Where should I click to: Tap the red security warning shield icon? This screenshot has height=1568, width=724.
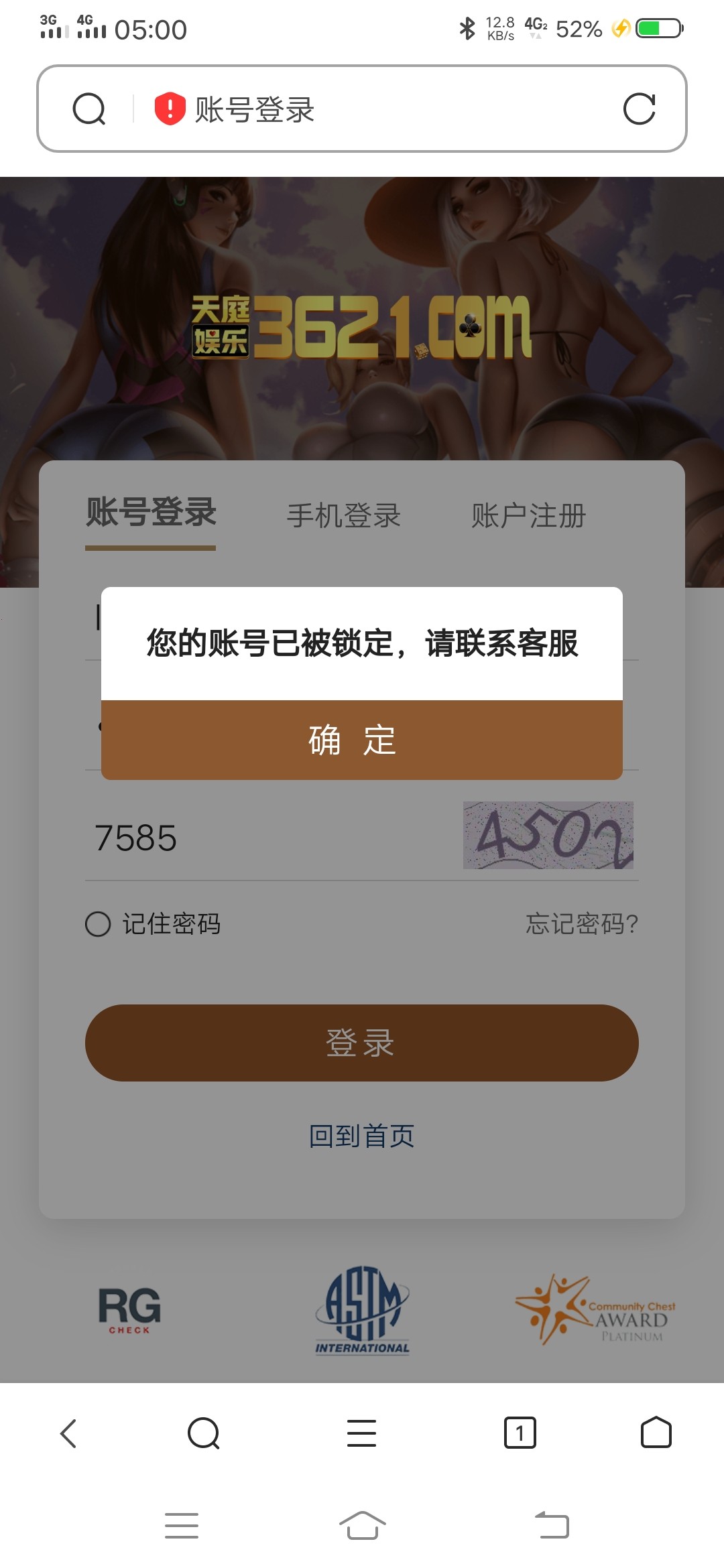click(168, 109)
